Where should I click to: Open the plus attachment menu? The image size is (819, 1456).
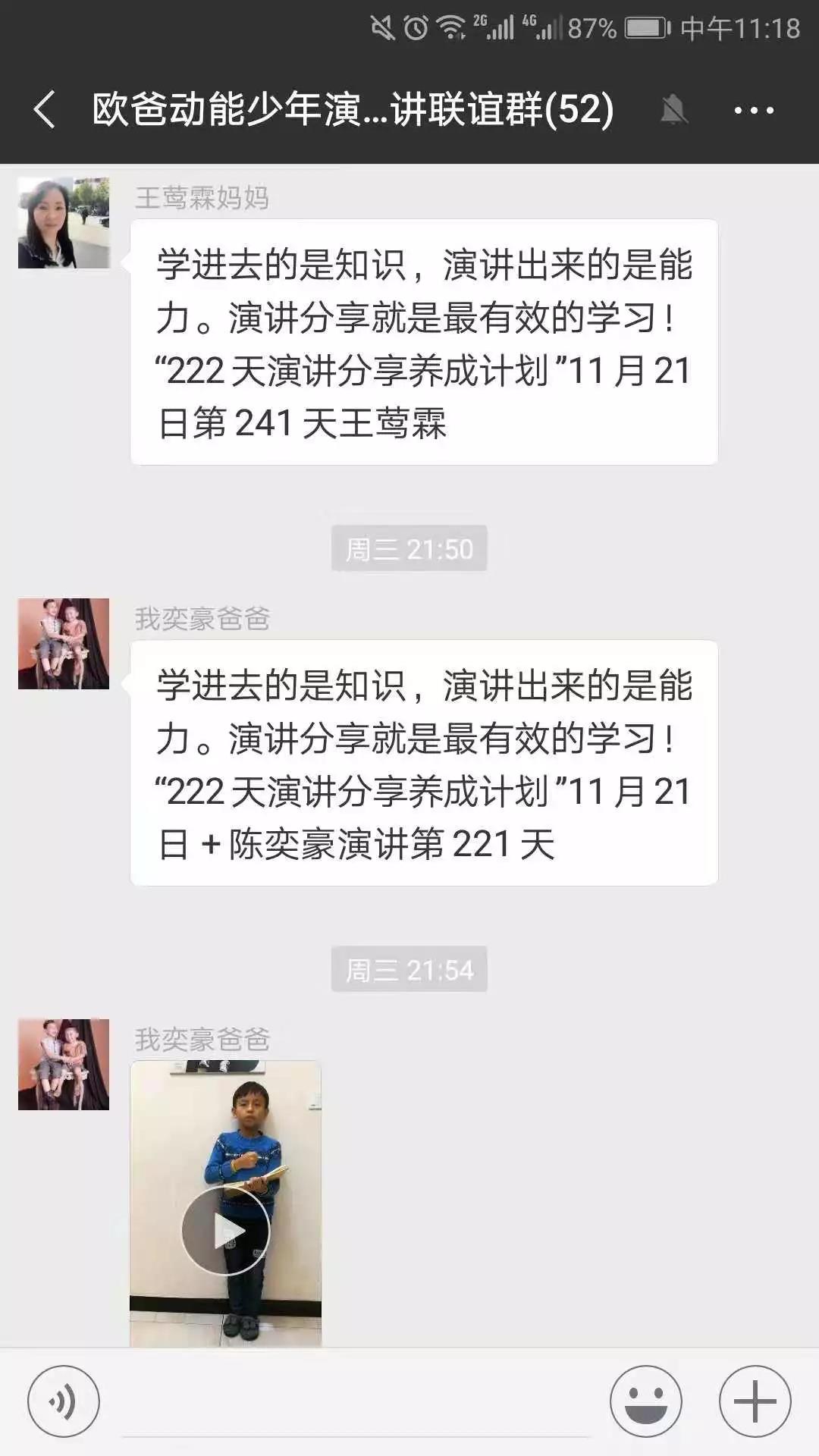tap(755, 1401)
